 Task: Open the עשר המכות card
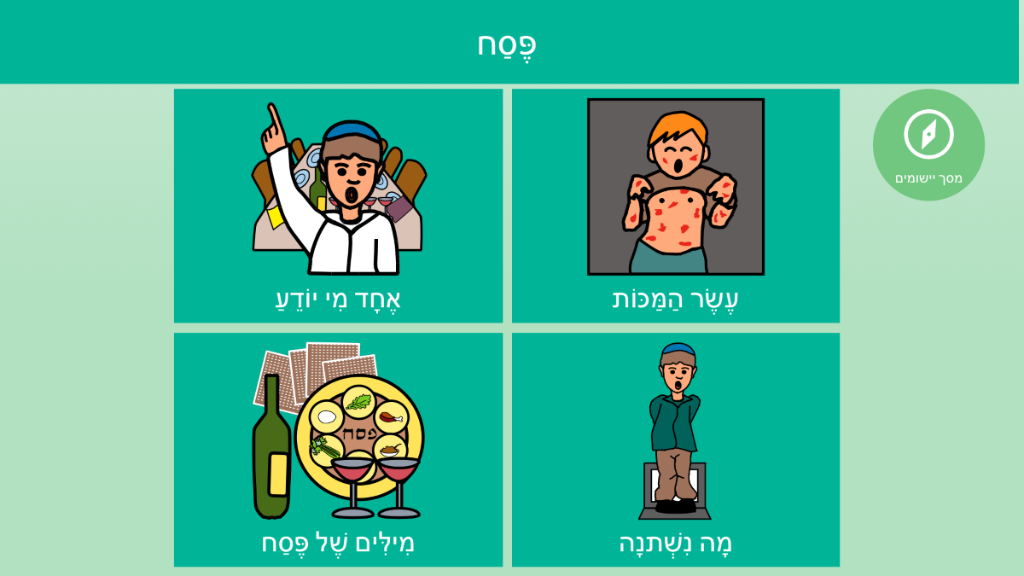point(675,206)
